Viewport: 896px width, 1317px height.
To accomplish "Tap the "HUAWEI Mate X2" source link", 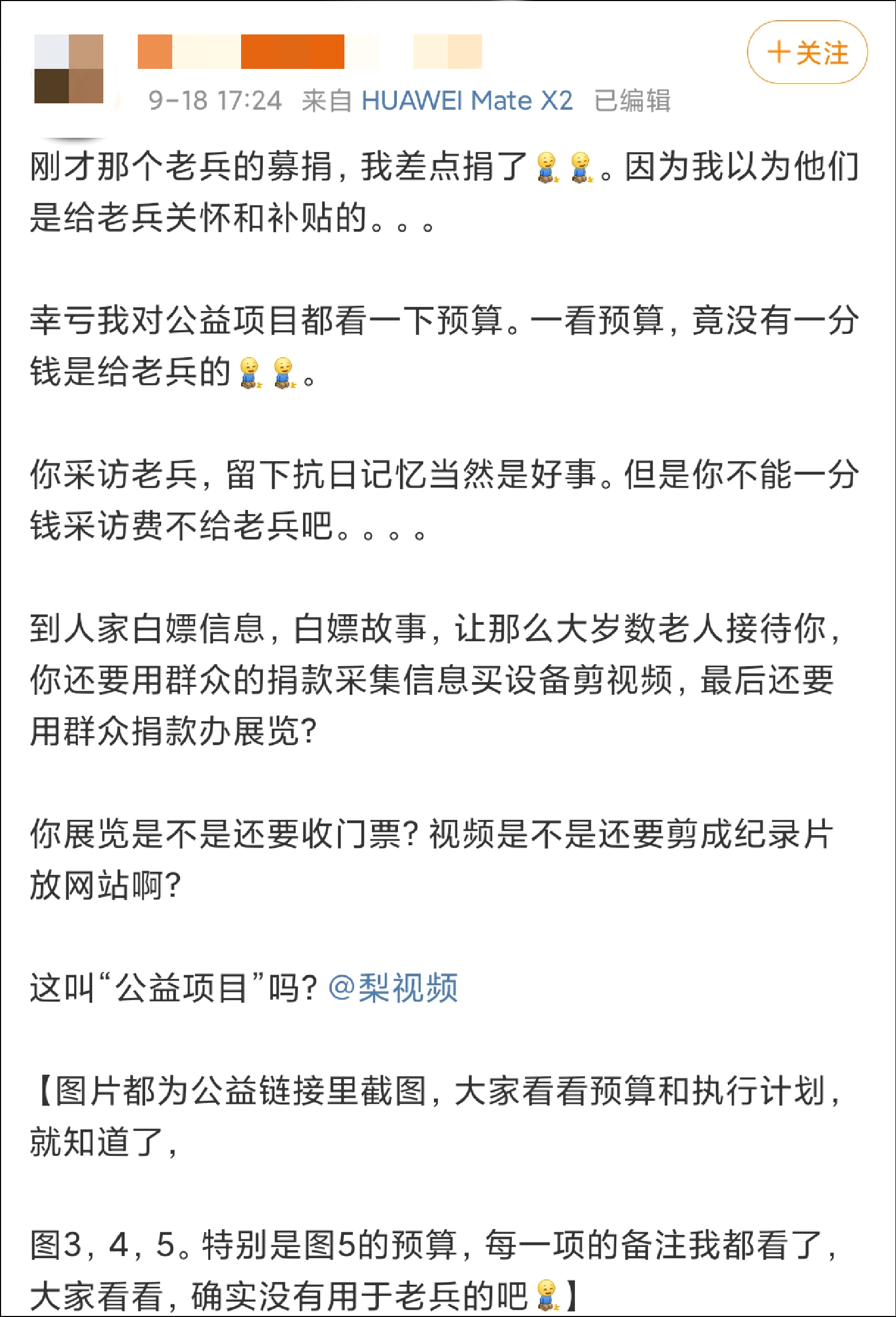I will (471, 100).
